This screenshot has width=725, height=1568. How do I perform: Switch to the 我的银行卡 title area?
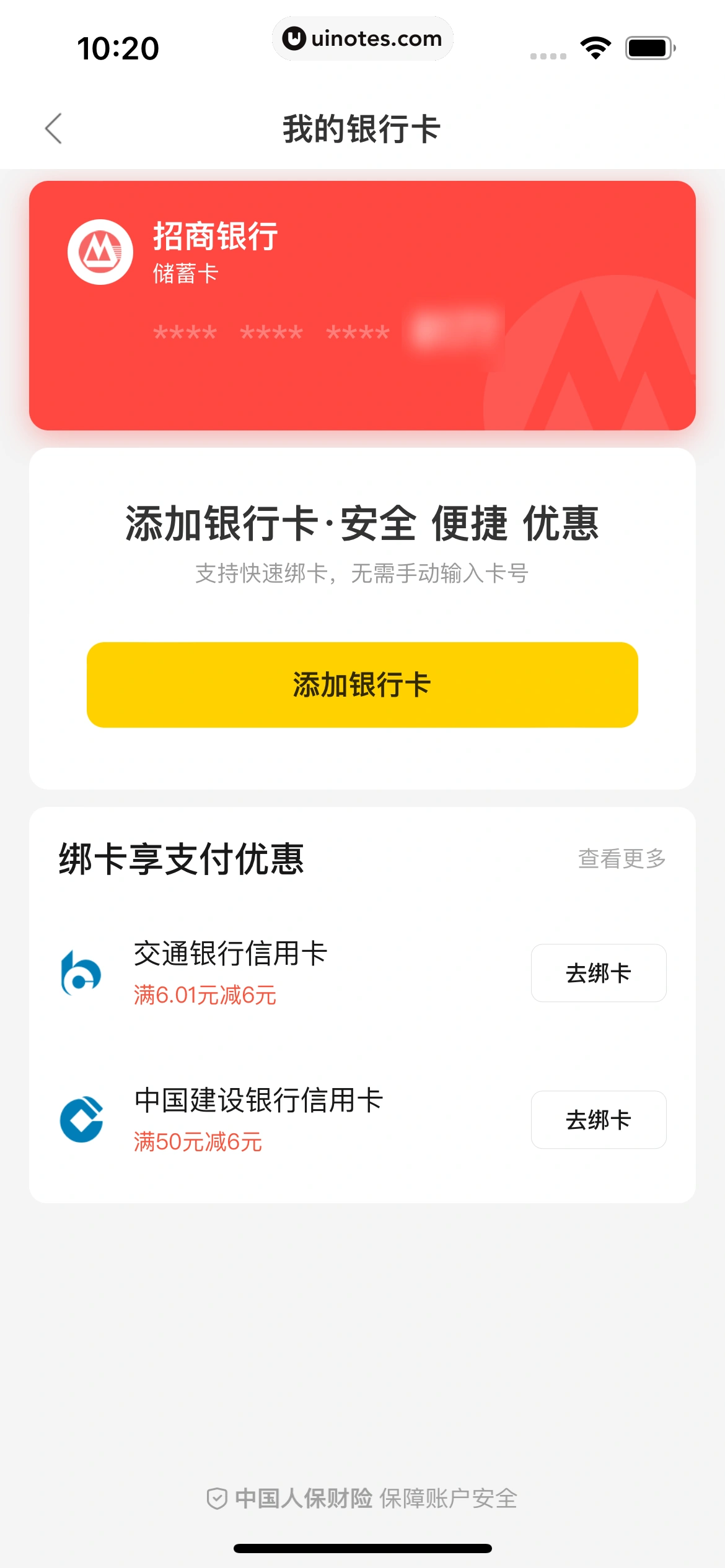click(x=362, y=126)
